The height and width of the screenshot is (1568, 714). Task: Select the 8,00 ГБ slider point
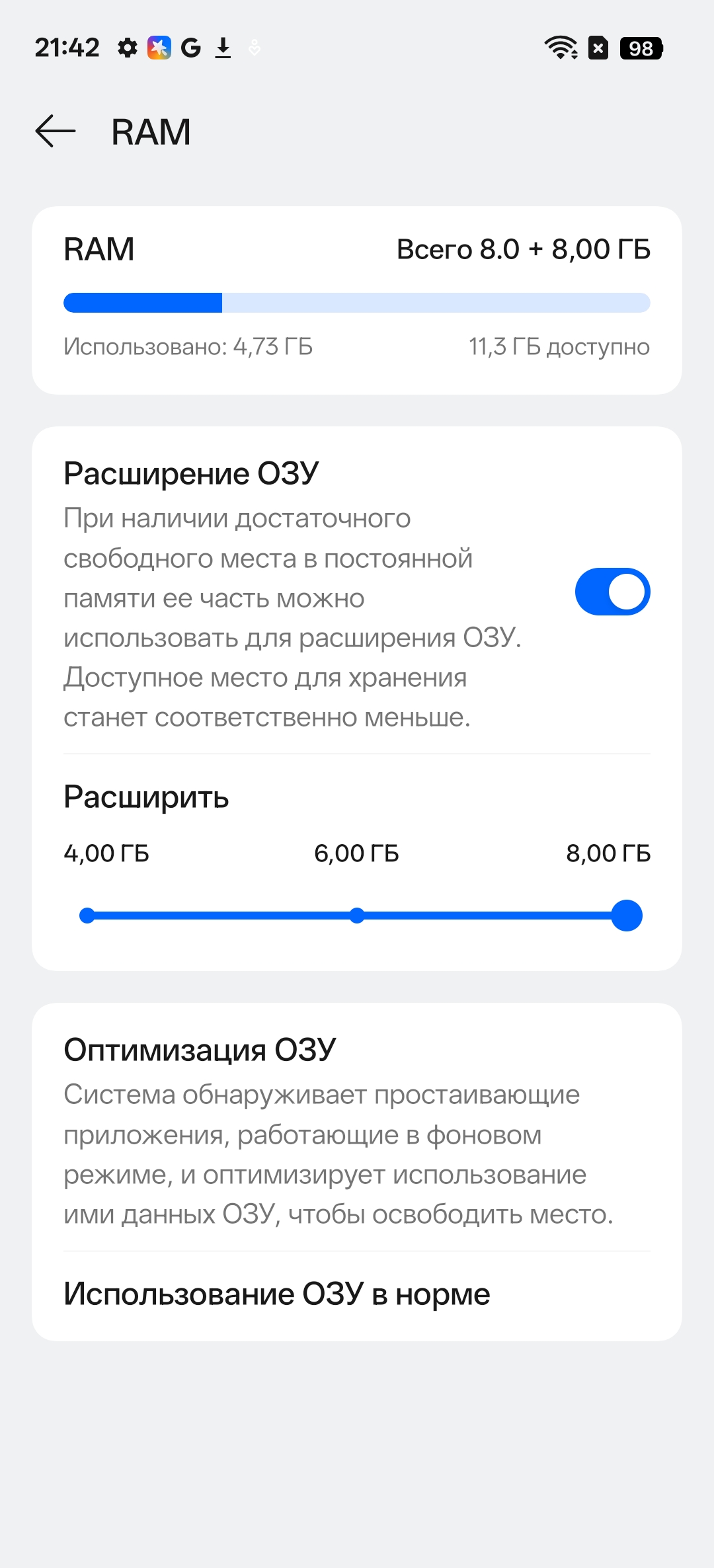coord(626,916)
